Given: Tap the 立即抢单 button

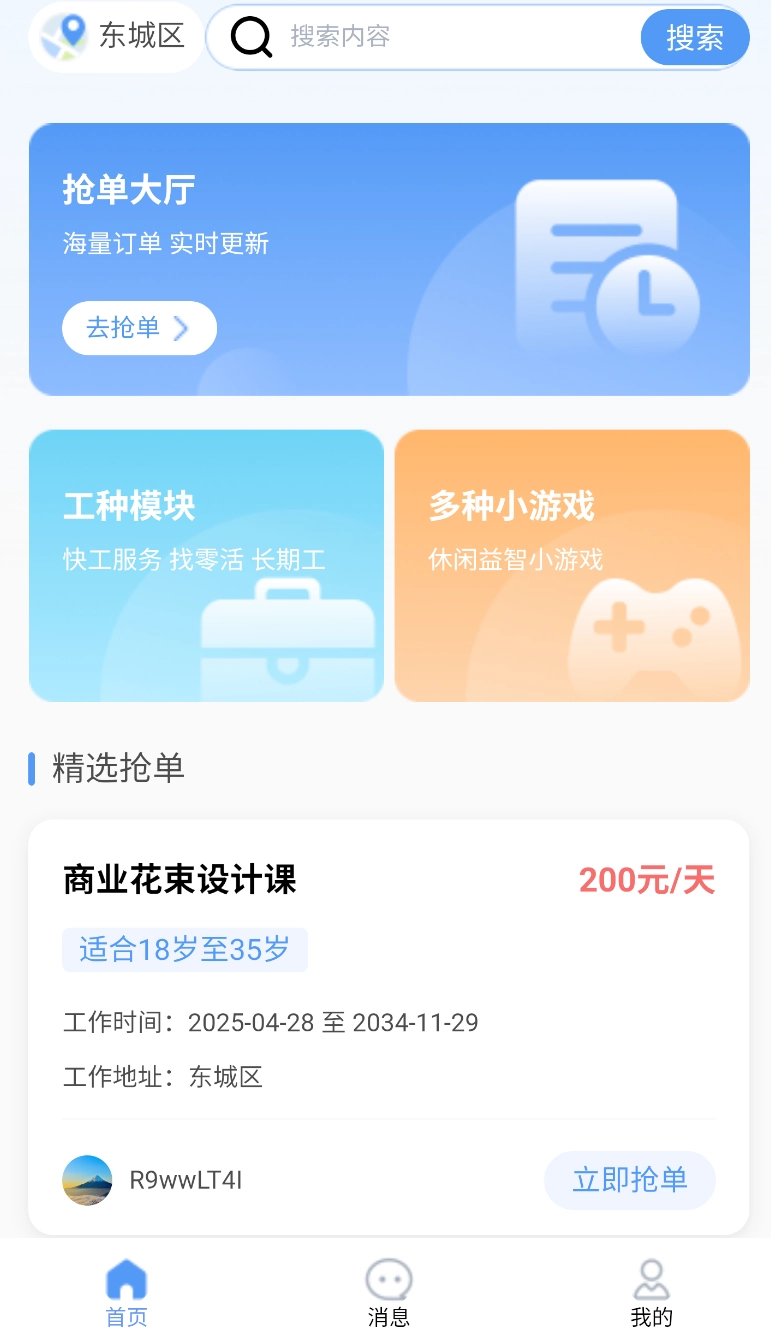Looking at the screenshot, I should point(629,1180).
